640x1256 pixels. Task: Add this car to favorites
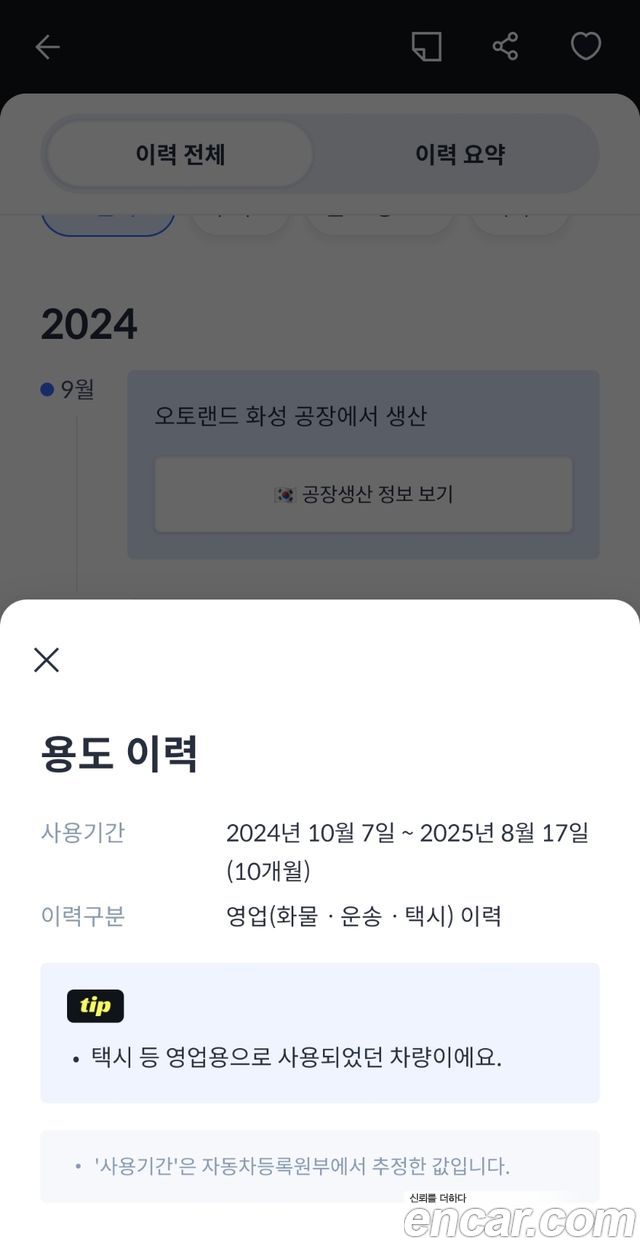[585, 47]
